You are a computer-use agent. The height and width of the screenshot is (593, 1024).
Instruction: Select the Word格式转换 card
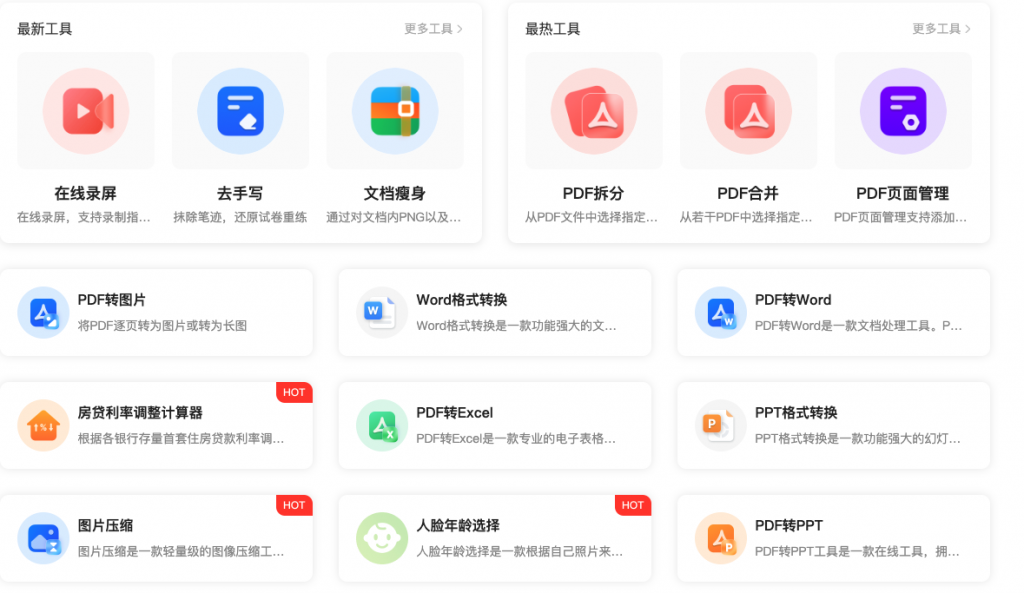click(494, 312)
